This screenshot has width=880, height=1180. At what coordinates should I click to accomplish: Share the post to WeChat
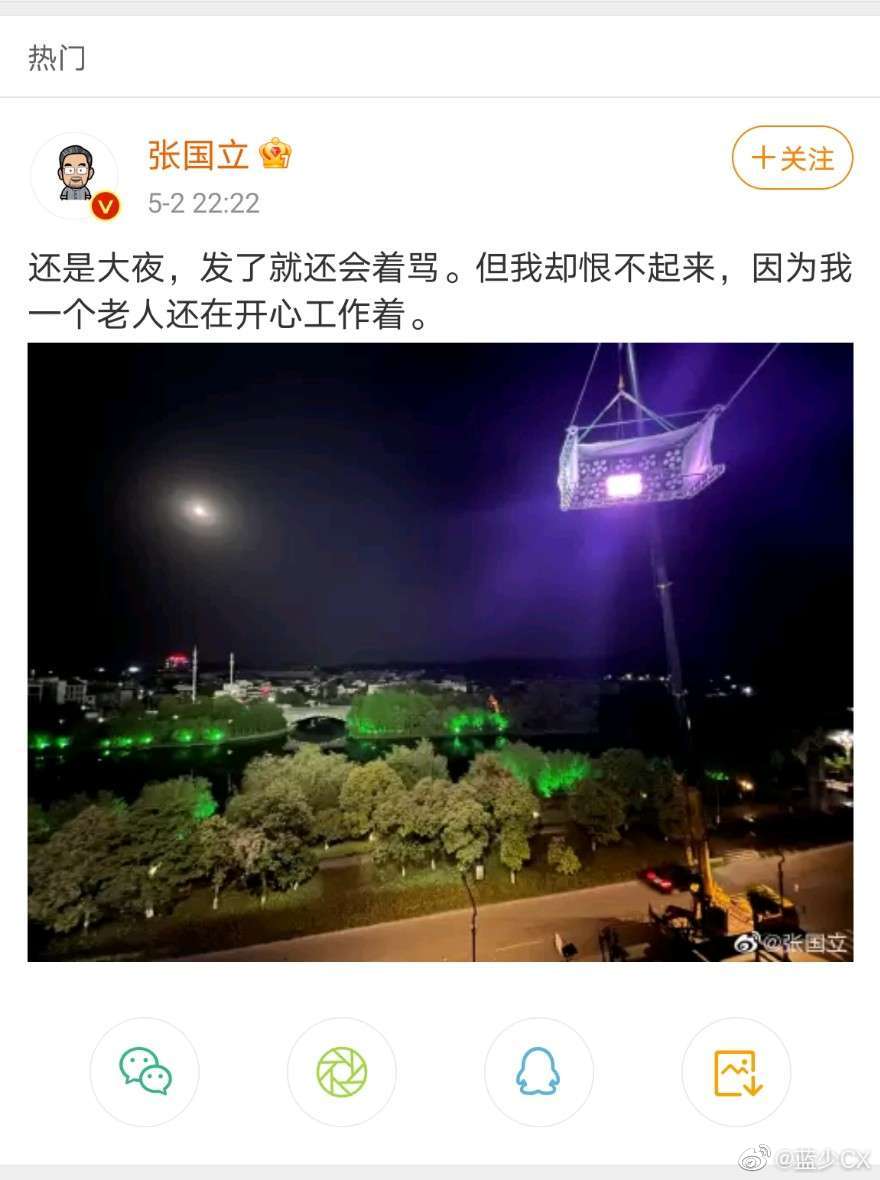[x=145, y=1072]
